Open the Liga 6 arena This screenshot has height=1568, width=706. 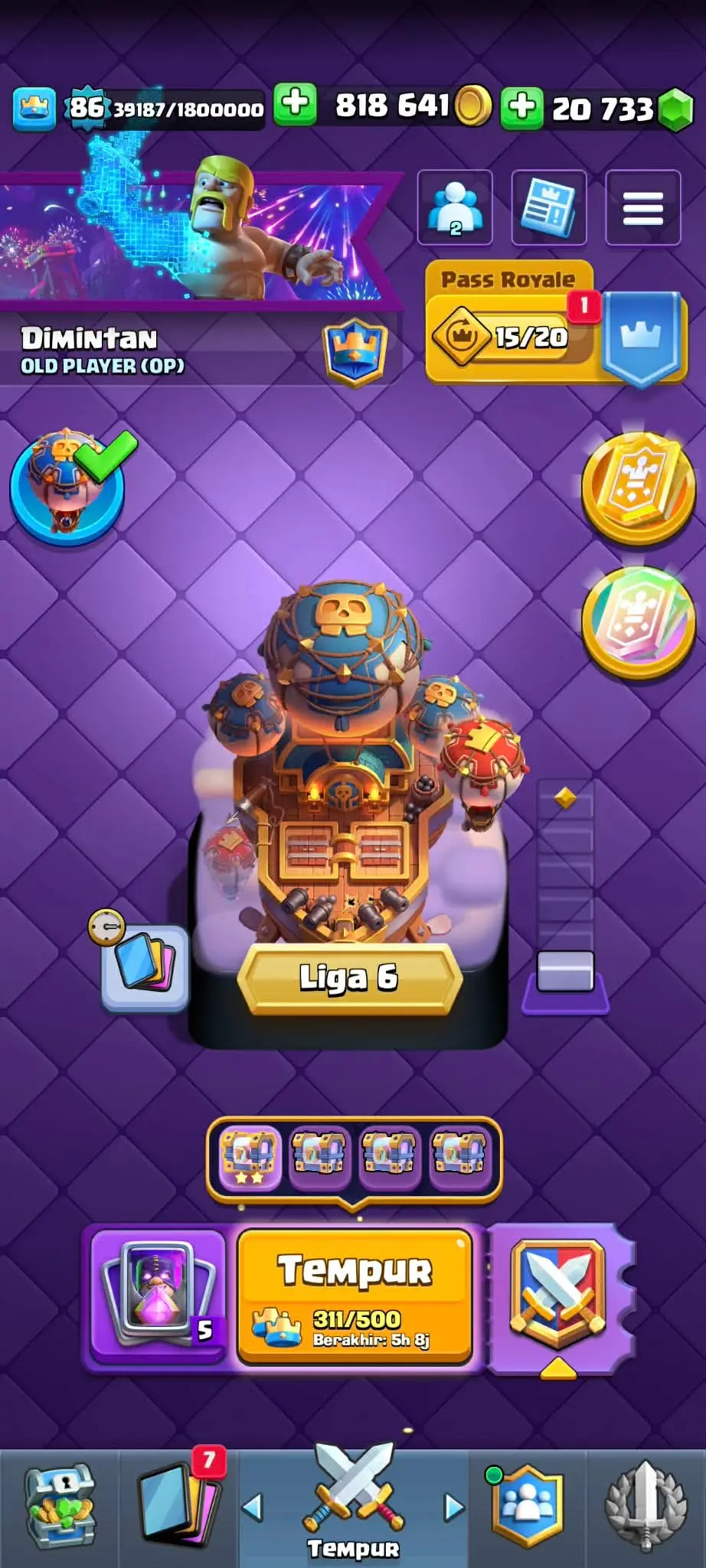click(349, 977)
